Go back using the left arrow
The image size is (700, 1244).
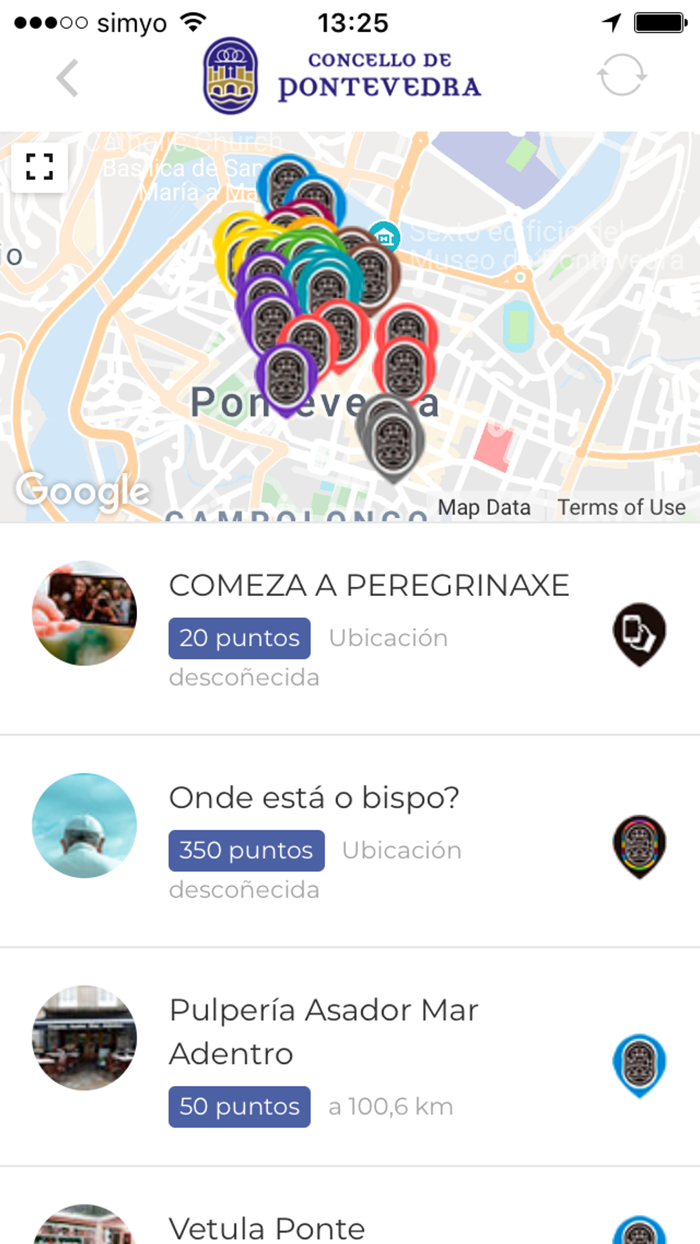[x=67, y=78]
